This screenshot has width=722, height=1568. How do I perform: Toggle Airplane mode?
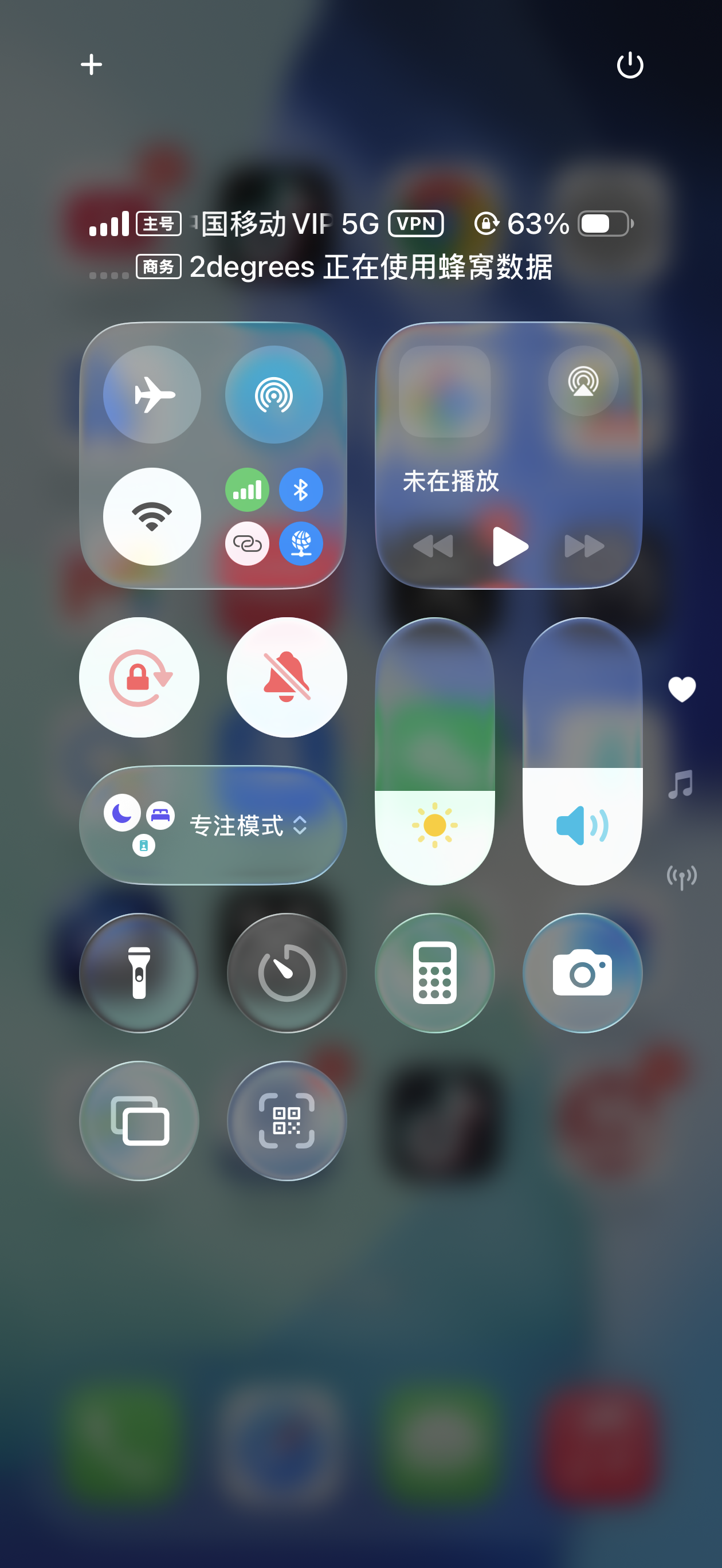[152, 394]
